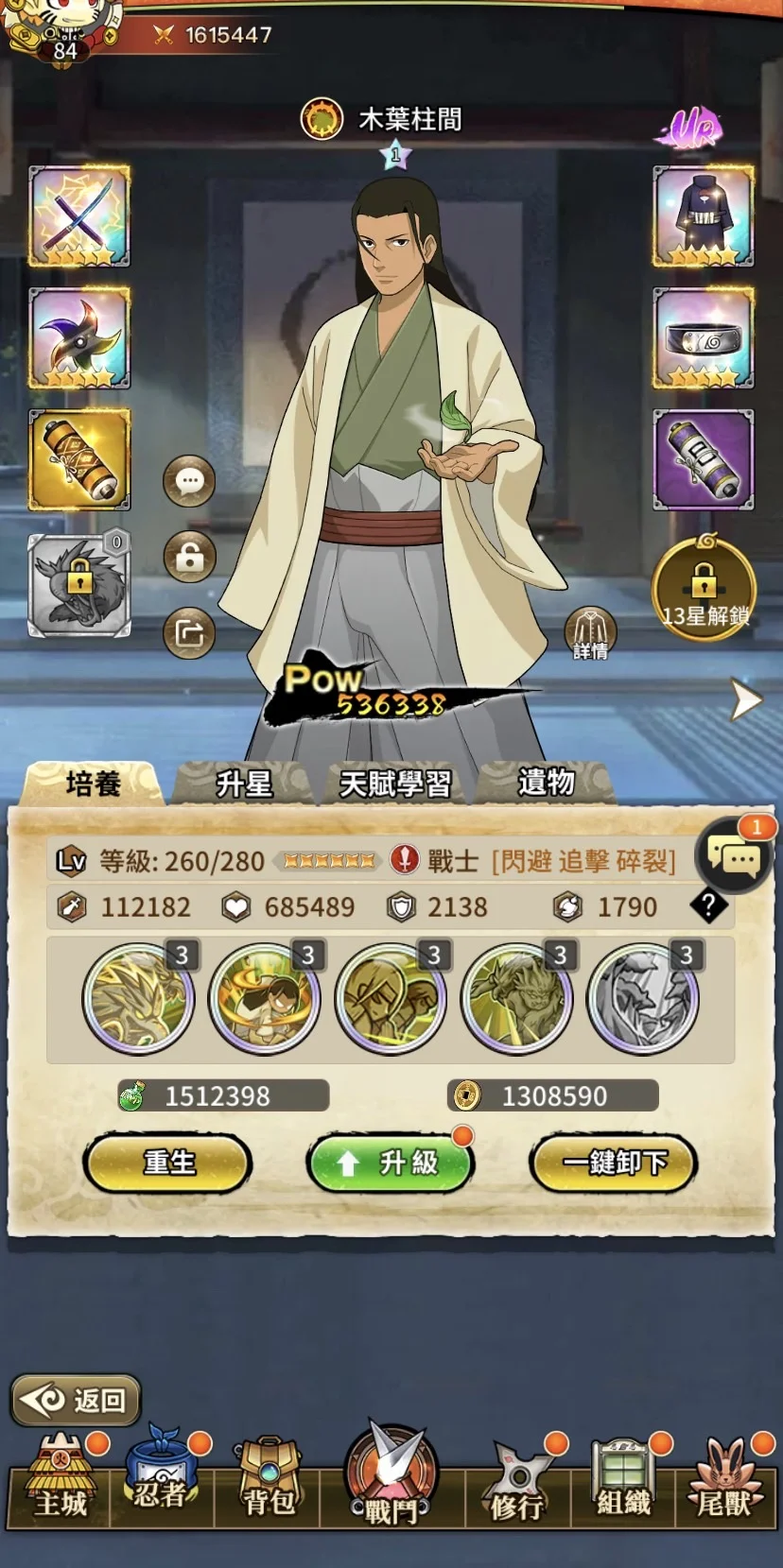Open the crossed swords weapon slot

click(x=79, y=216)
